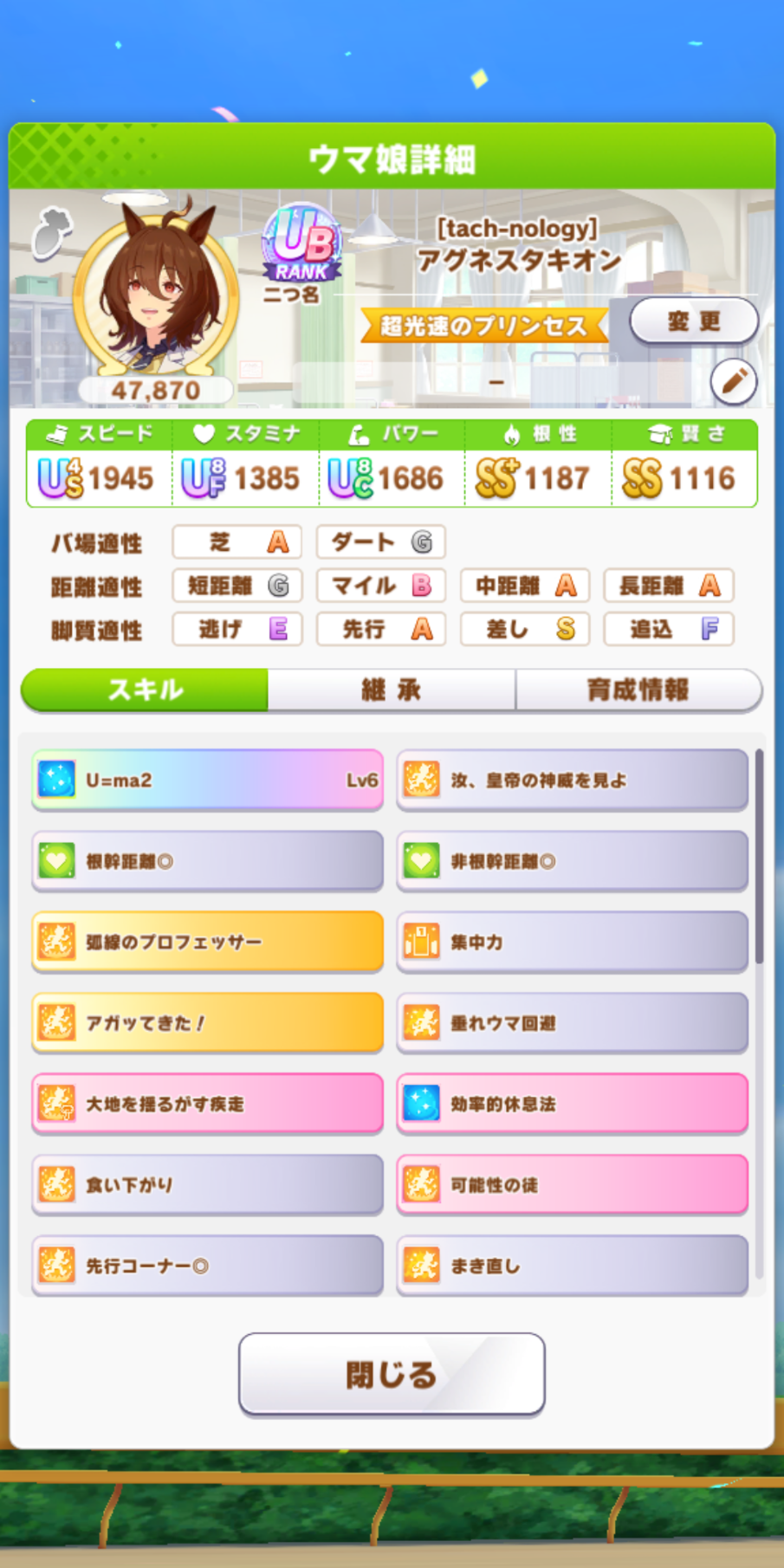Open the pencil edit icon
This screenshot has height=1568, width=784.
(734, 381)
